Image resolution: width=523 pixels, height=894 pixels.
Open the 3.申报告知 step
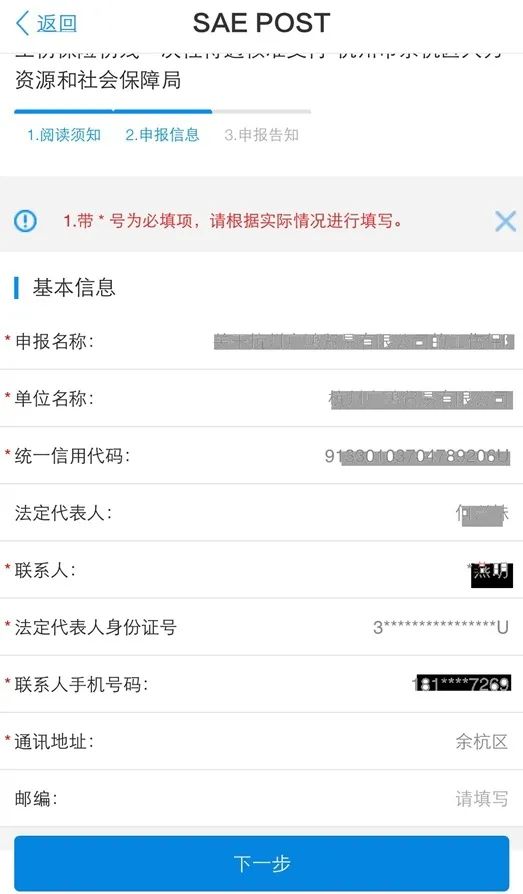pyautogui.click(x=262, y=135)
